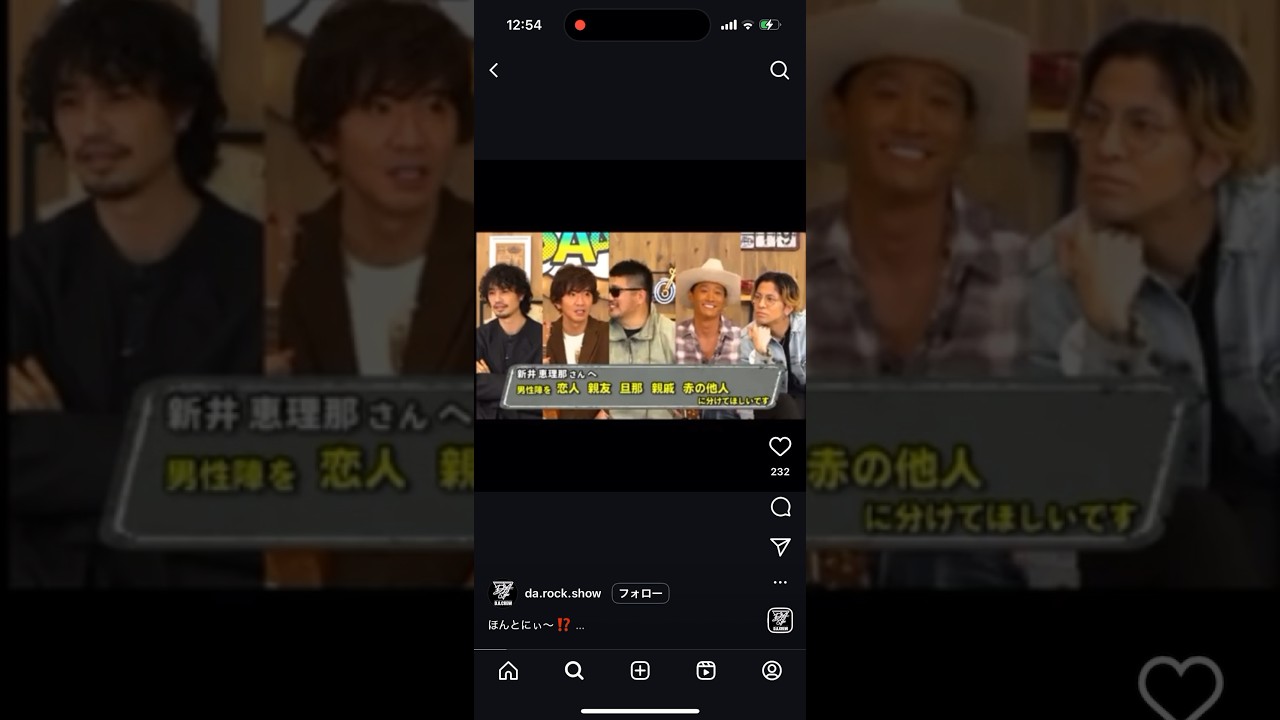Create a new post with plus tab

[x=640, y=671]
